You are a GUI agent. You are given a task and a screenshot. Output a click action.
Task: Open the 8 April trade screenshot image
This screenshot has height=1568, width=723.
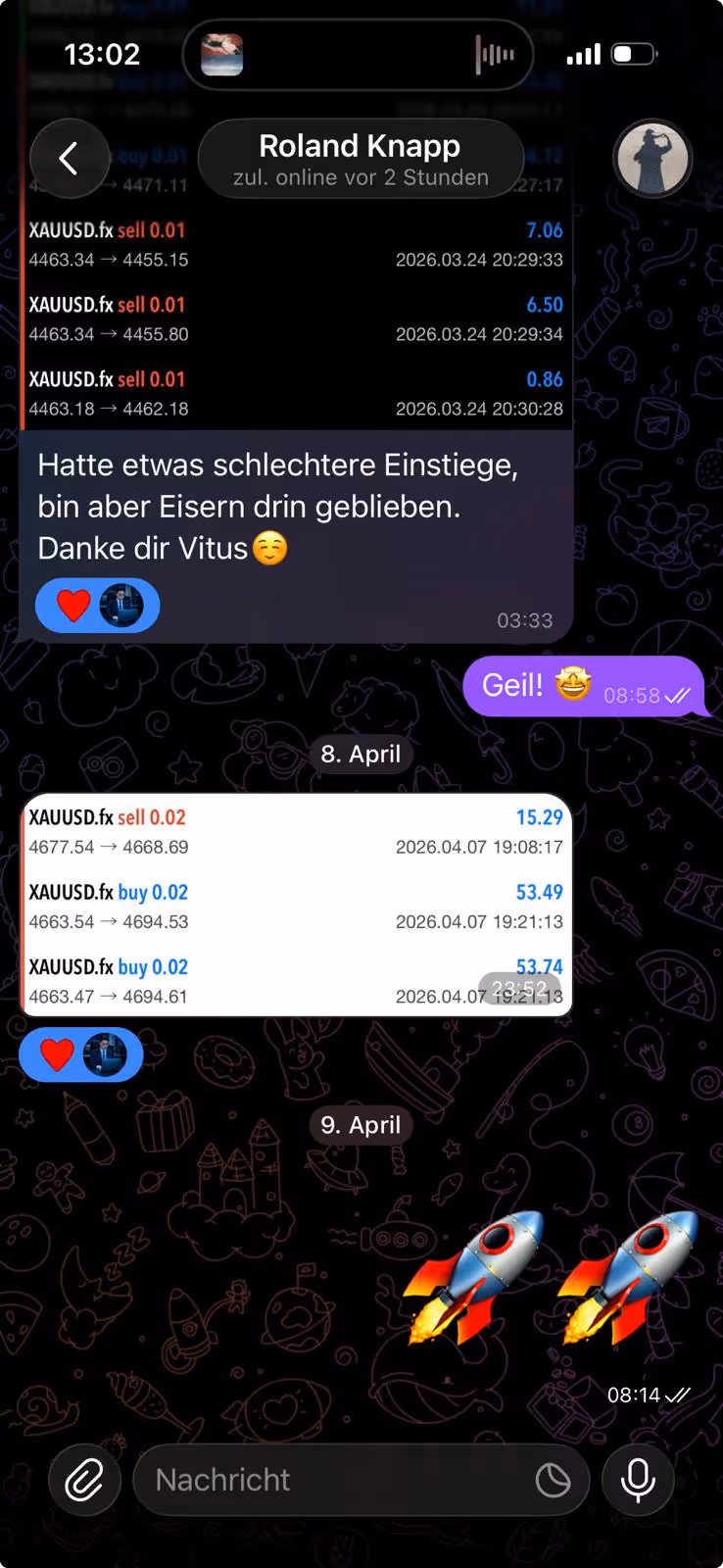coord(296,906)
